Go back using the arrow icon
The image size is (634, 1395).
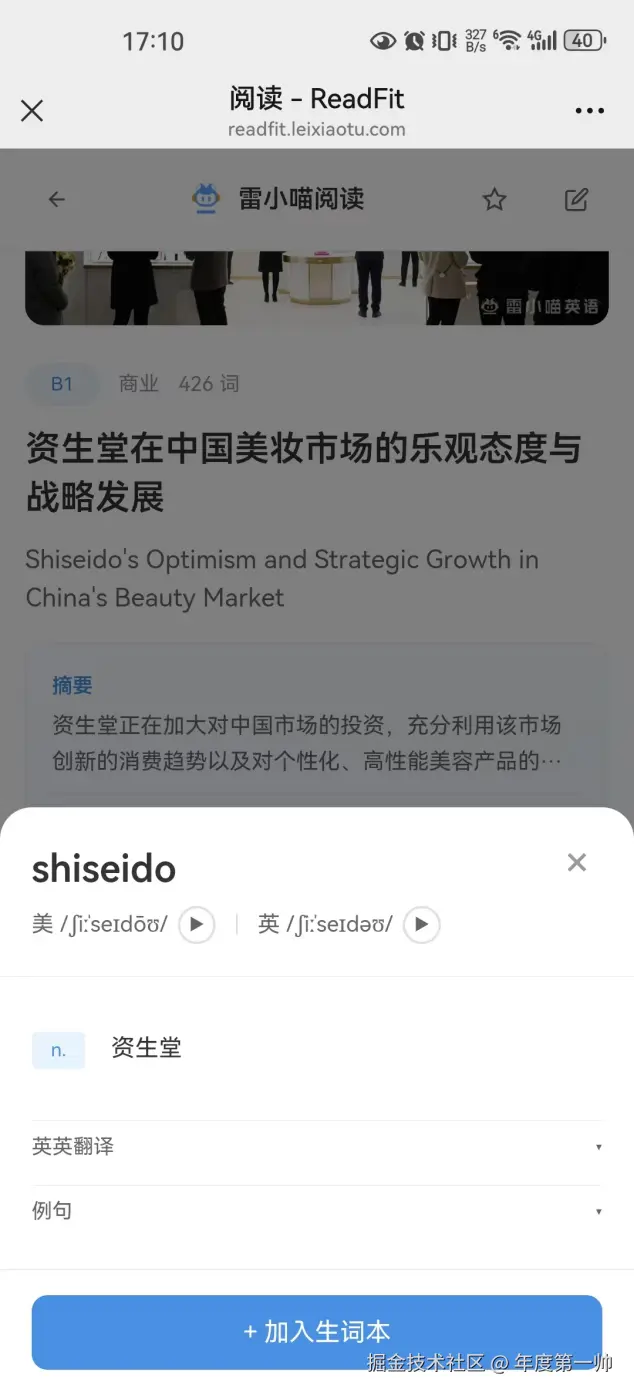click(57, 199)
